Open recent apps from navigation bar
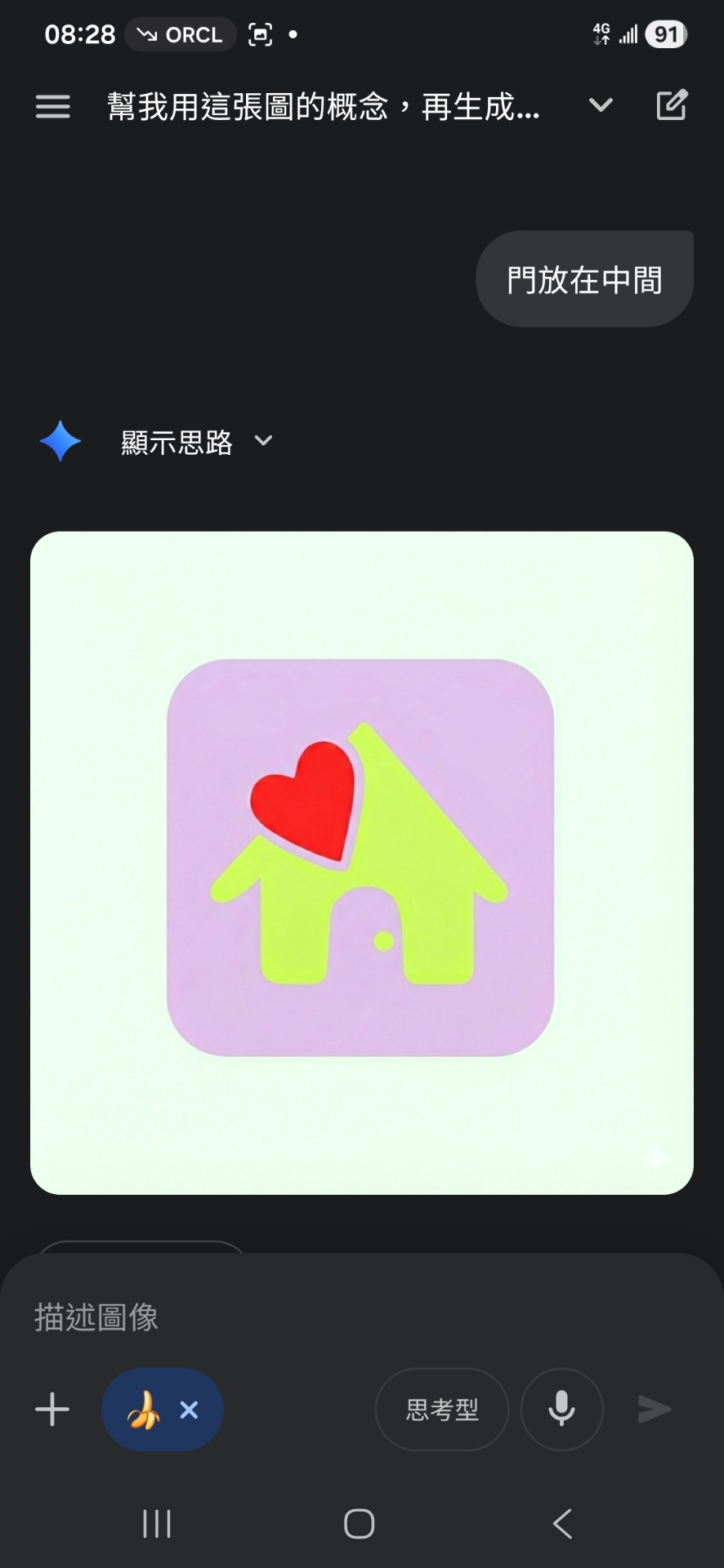The width and height of the screenshot is (724, 1568). tap(157, 1524)
